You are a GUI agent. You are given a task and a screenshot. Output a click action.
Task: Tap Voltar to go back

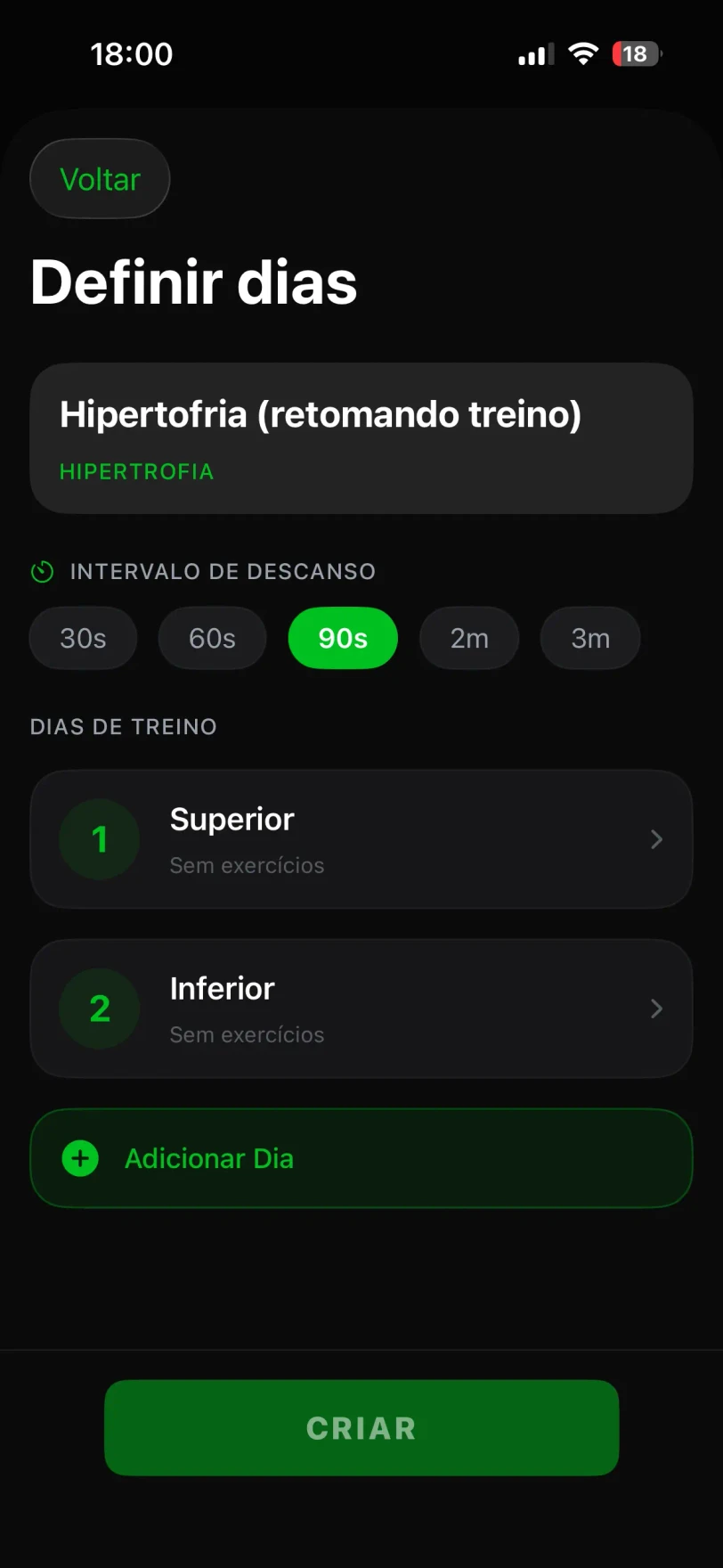click(x=100, y=178)
